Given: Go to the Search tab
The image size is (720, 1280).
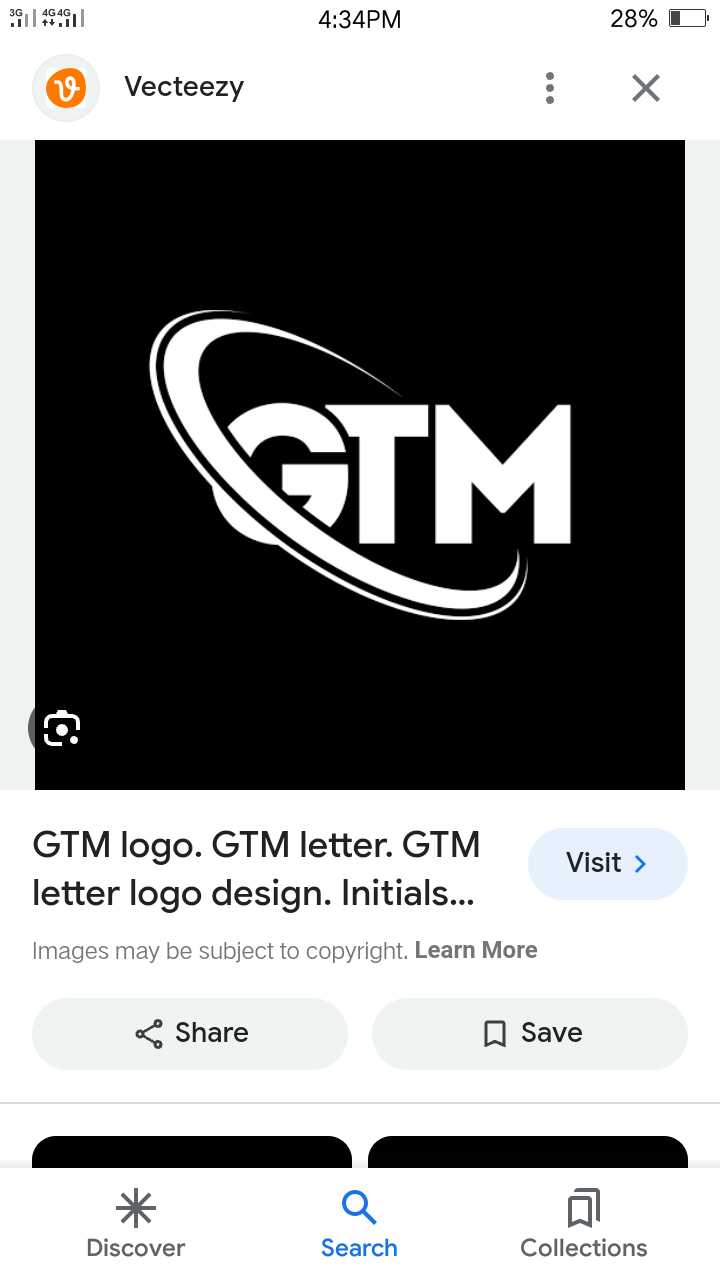Looking at the screenshot, I should (x=359, y=1223).
